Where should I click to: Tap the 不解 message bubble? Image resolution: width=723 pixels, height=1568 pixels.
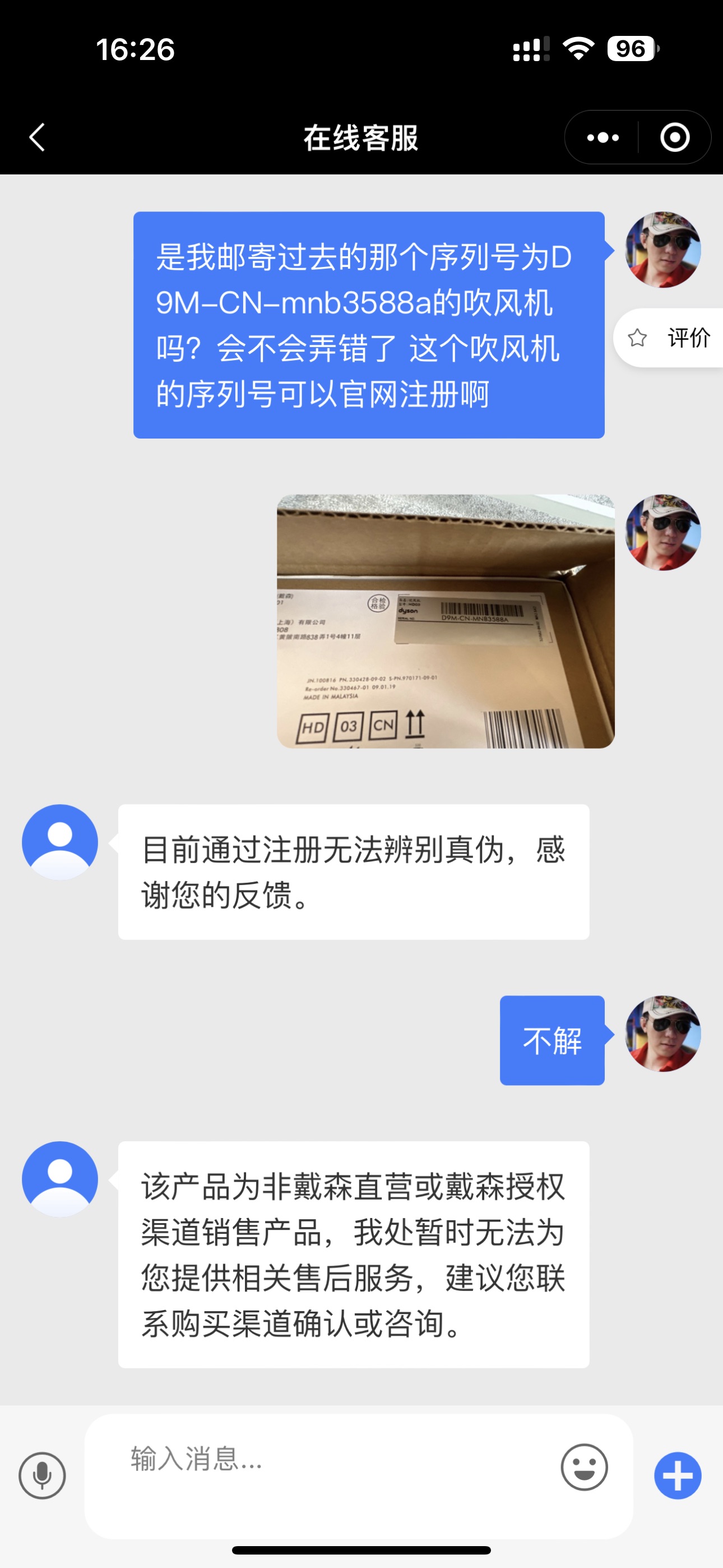(551, 1041)
